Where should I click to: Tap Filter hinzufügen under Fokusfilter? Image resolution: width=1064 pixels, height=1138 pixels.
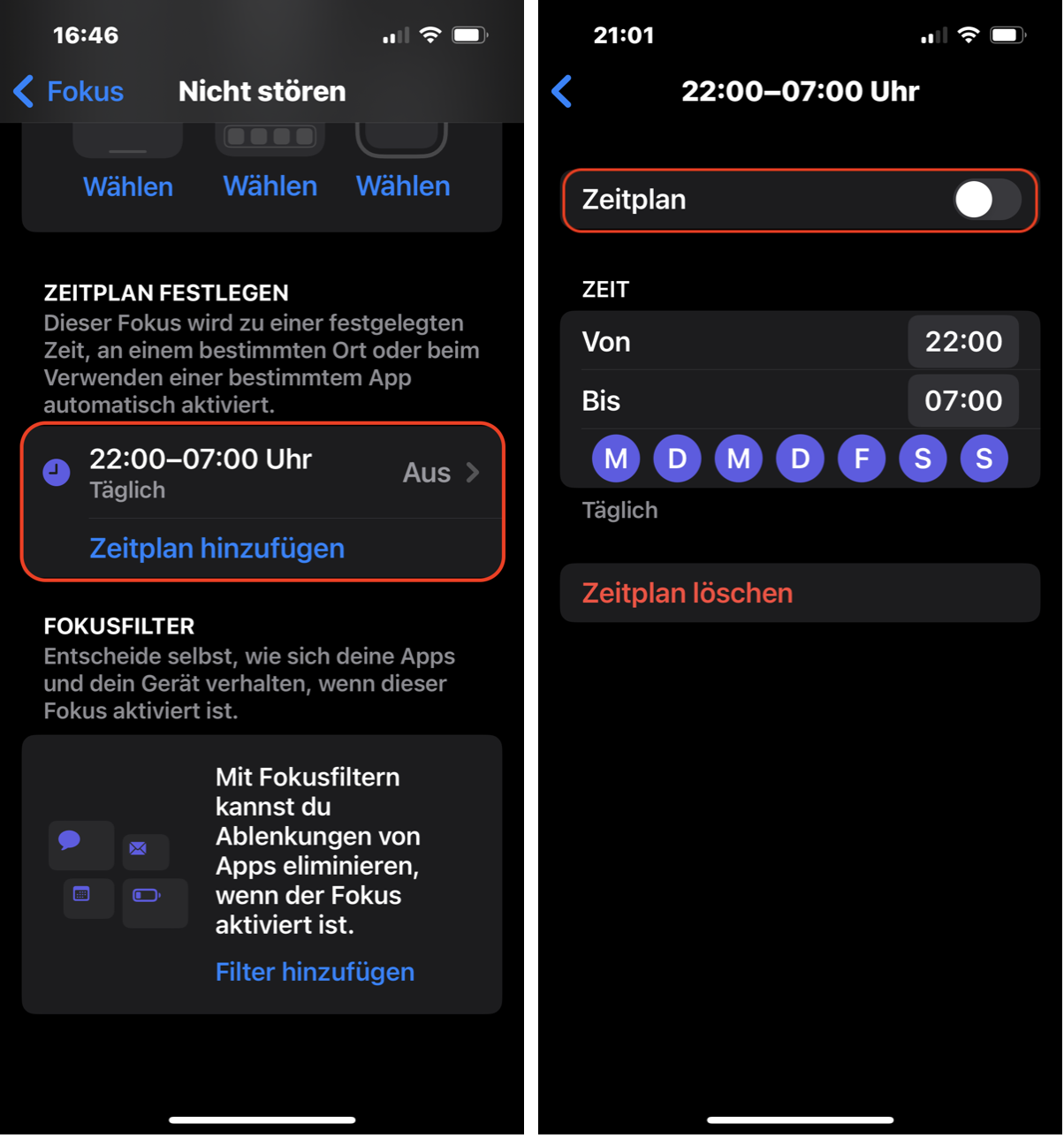(315, 972)
